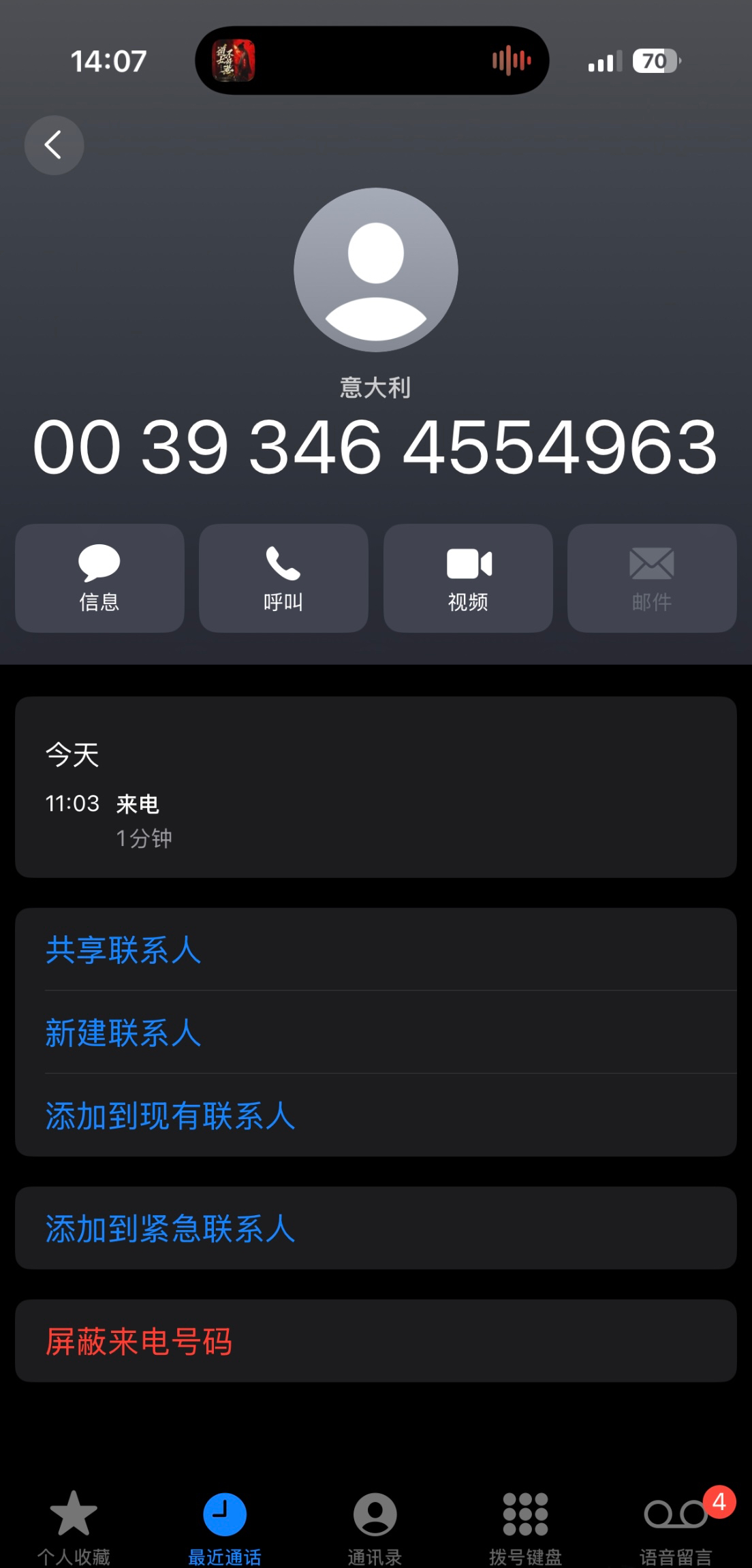752x1568 pixels.
Task: Select 新建联系人 to create contact
Action: [123, 1032]
